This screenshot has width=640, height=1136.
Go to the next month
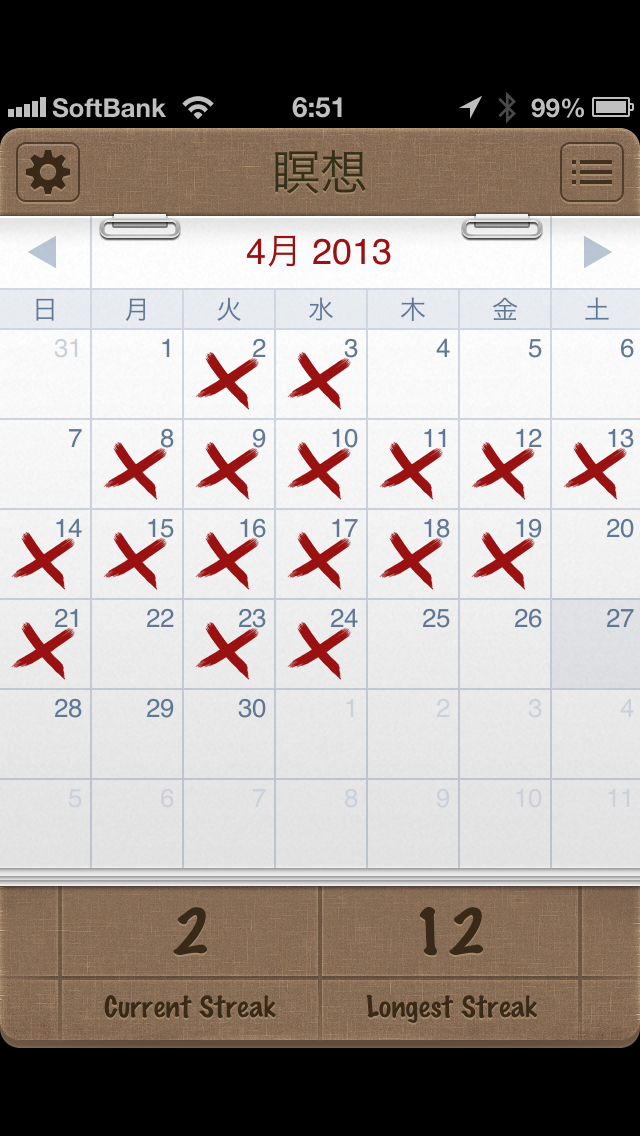click(596, 252)
